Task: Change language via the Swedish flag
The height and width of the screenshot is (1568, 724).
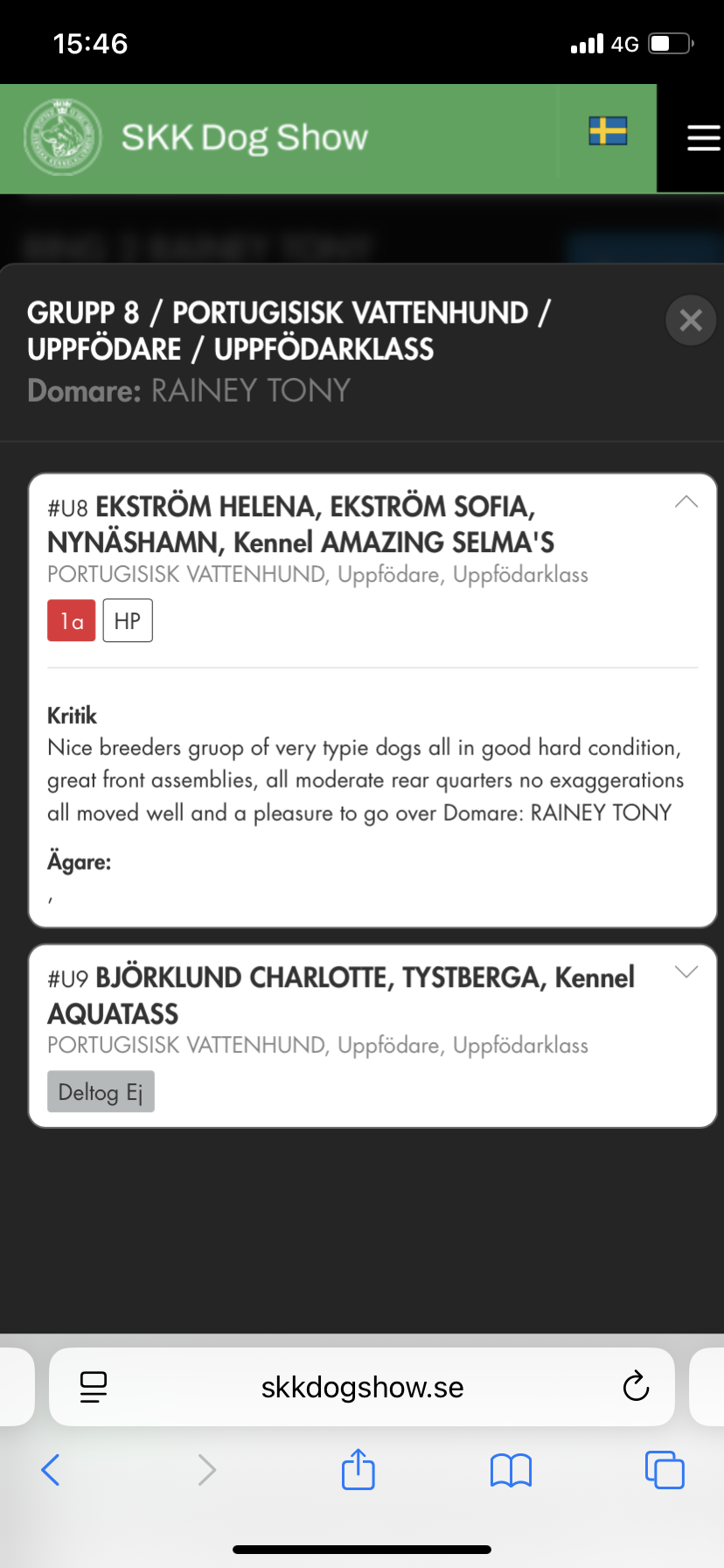Action: click(608, 131)
